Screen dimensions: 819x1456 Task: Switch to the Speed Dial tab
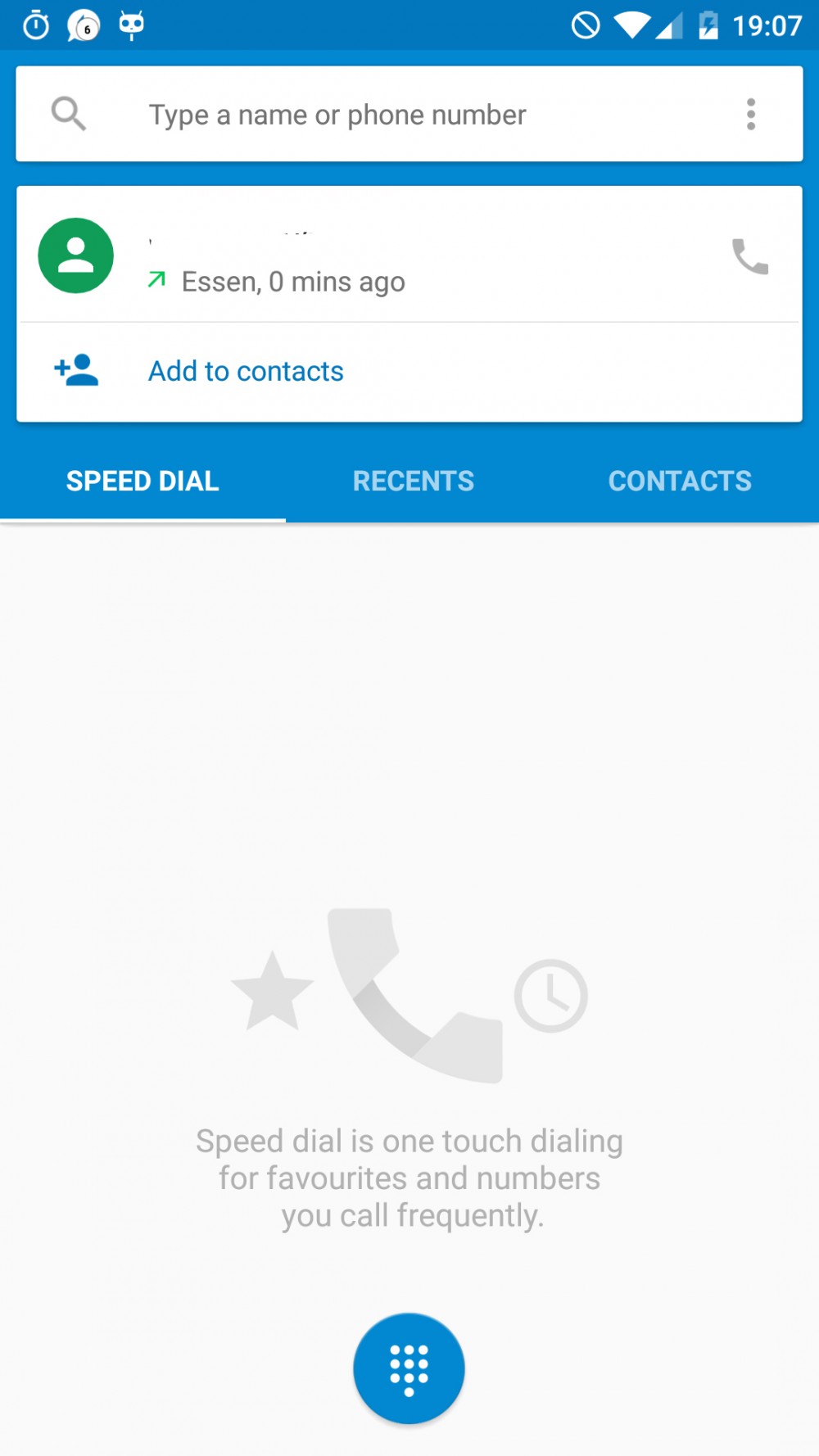(143, 481)
